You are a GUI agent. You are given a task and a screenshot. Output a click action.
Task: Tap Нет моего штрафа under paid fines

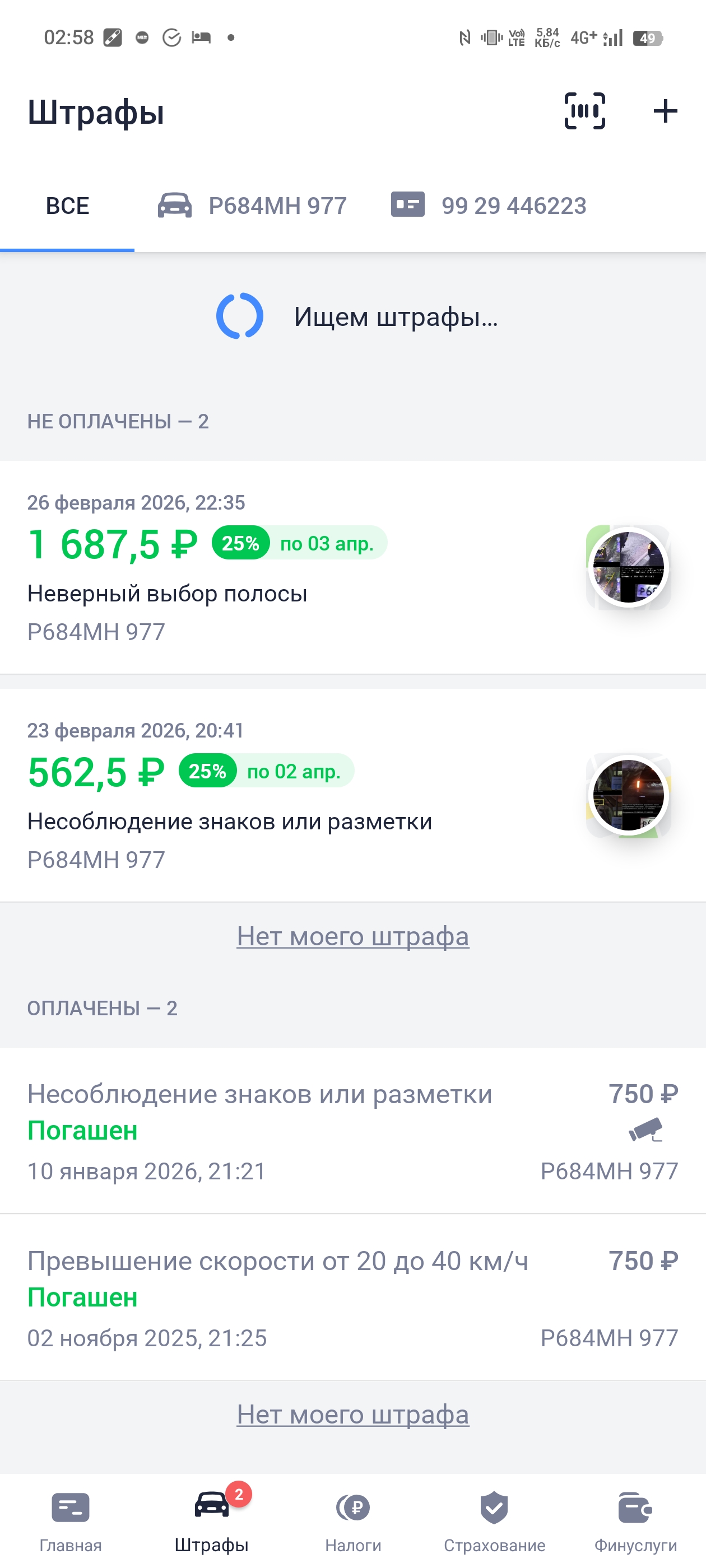coord(352,1415)
